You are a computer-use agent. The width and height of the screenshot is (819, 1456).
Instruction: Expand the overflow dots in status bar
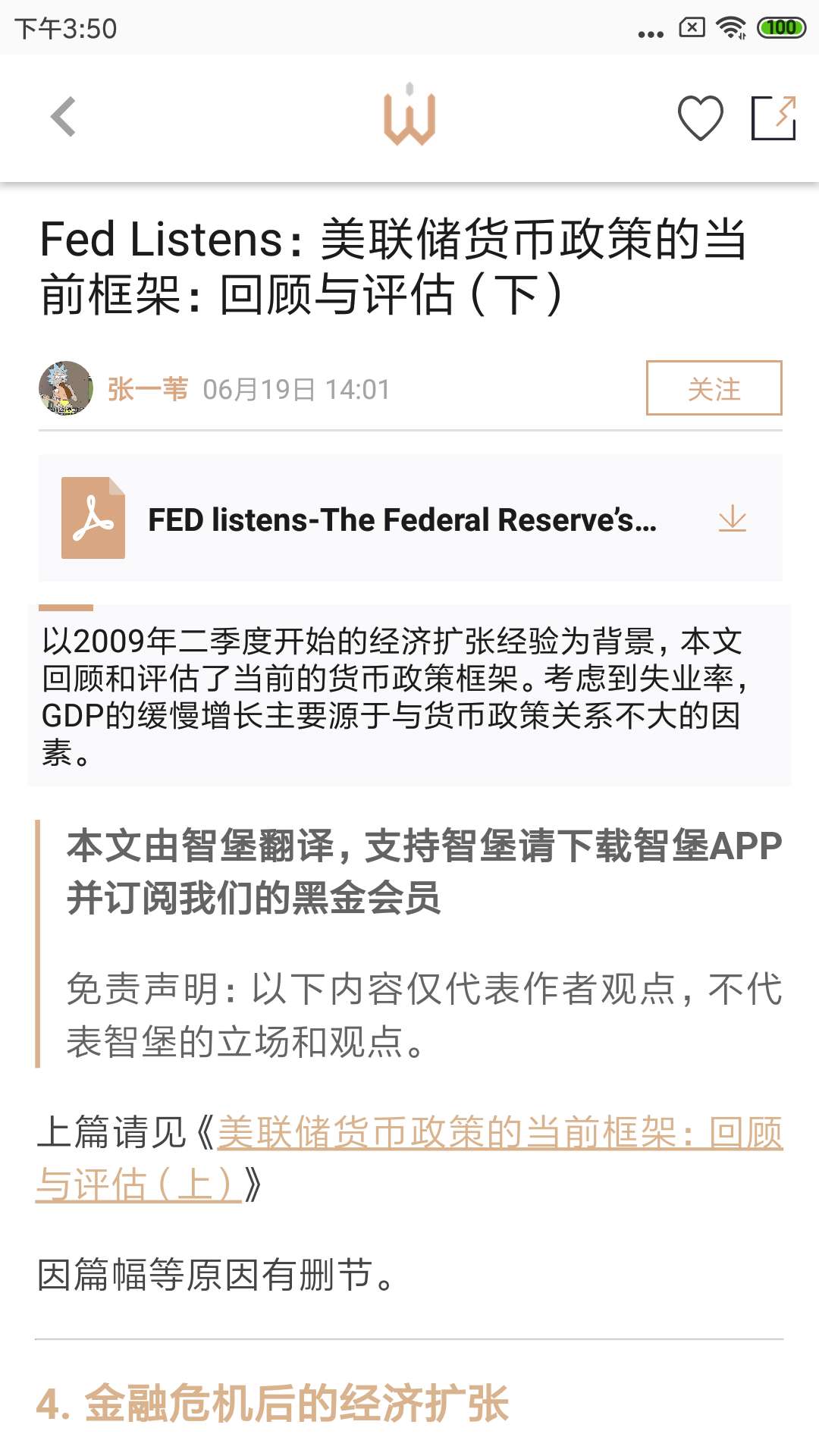(651, 29)
